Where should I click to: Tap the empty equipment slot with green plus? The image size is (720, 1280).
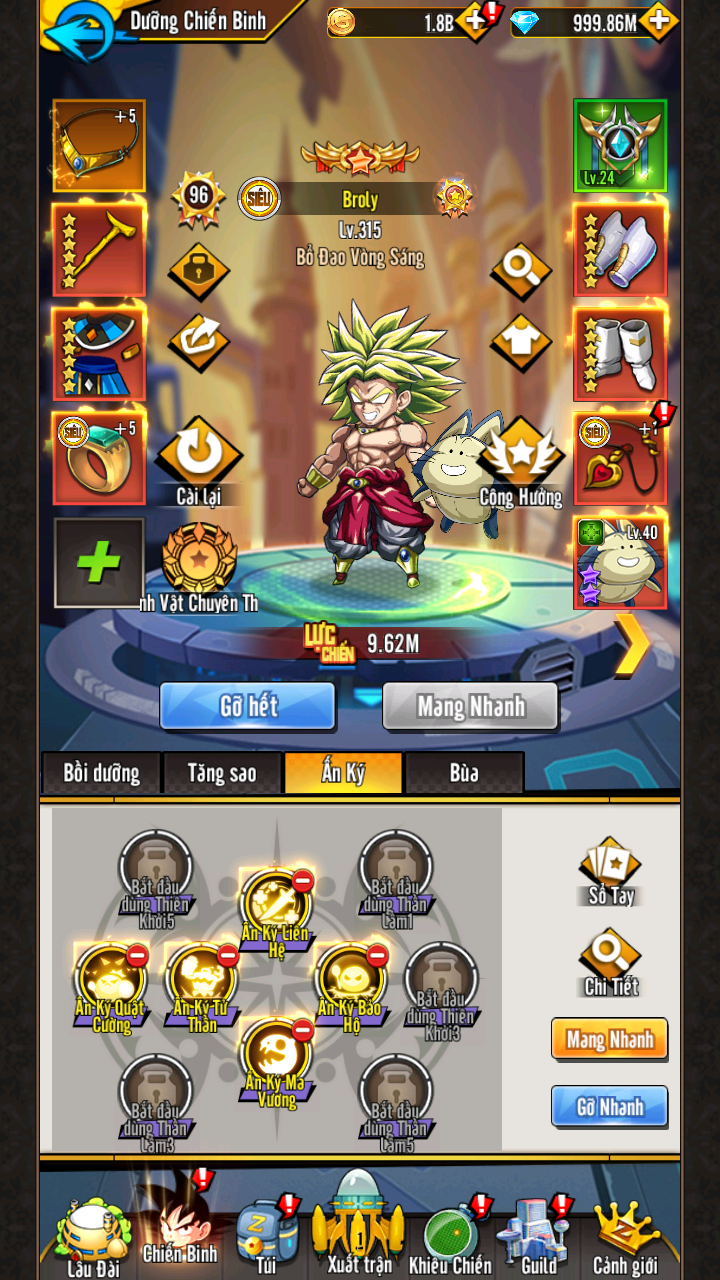coord(98,563)
